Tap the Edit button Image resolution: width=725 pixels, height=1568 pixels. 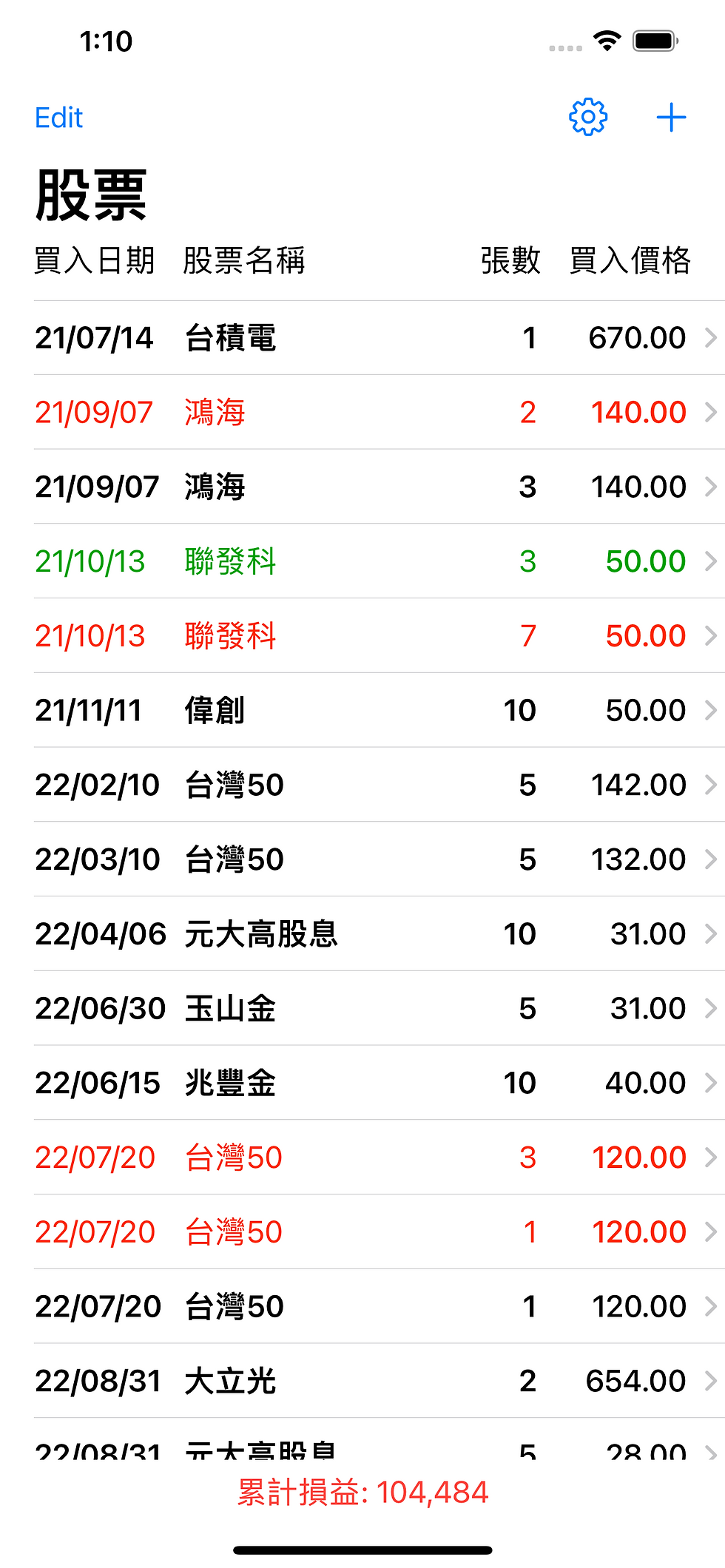click(x=58, y=118)
